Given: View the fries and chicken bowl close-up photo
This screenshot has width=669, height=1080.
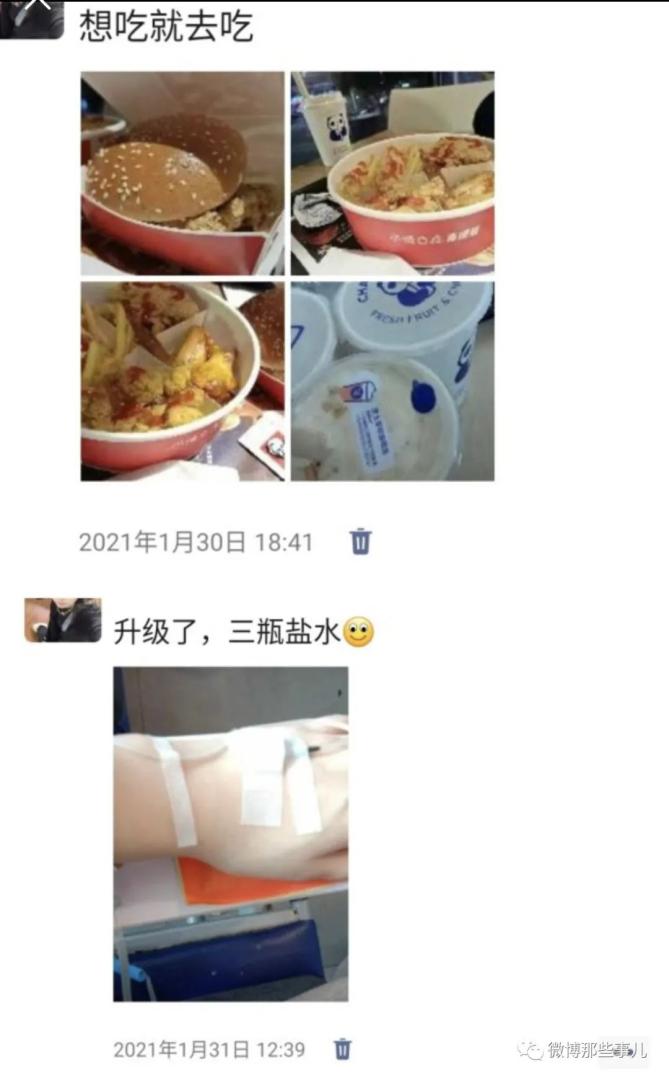Looking at the screenshot, I should (x=182, y=381).
